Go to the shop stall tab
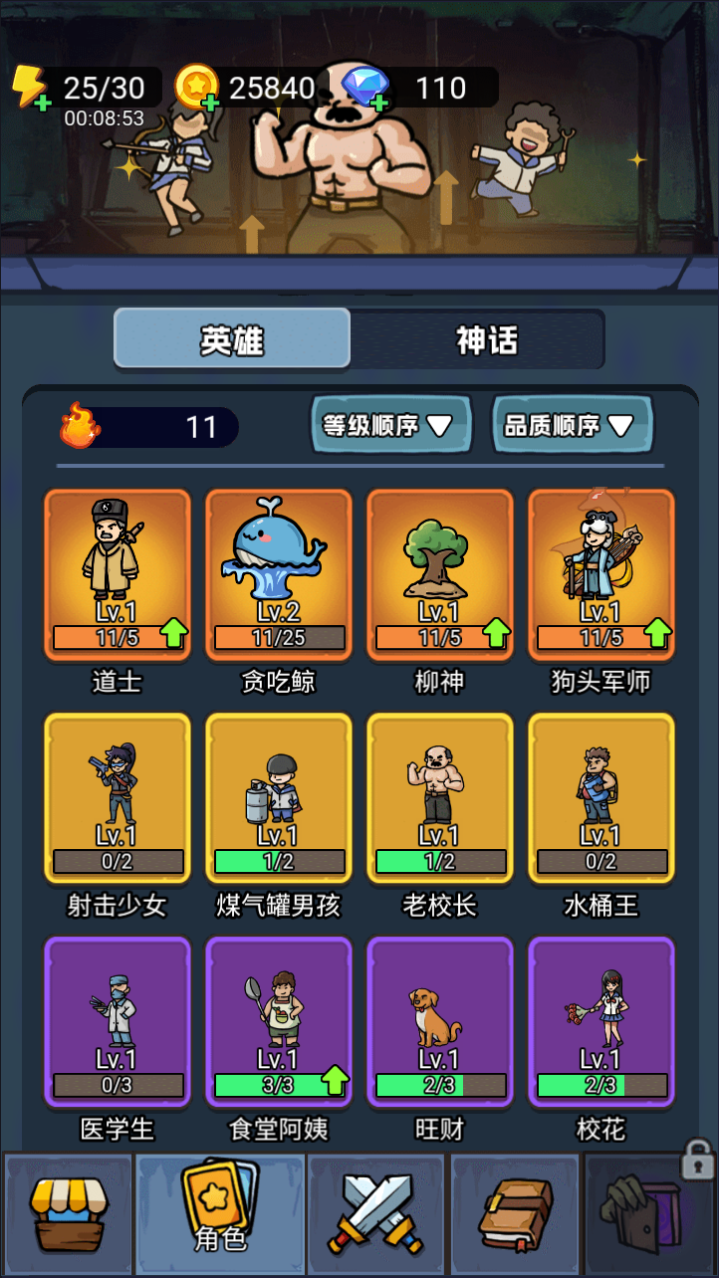 pos(68,1214)
